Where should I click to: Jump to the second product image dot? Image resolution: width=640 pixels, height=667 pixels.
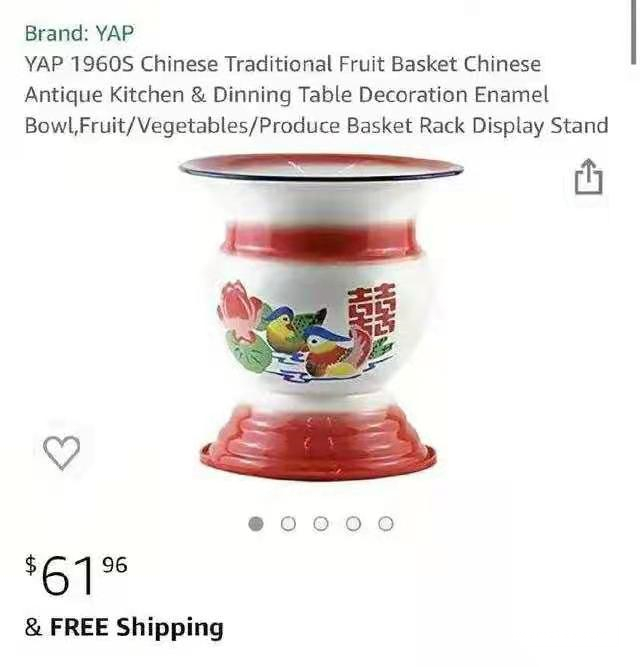point(289,524)
